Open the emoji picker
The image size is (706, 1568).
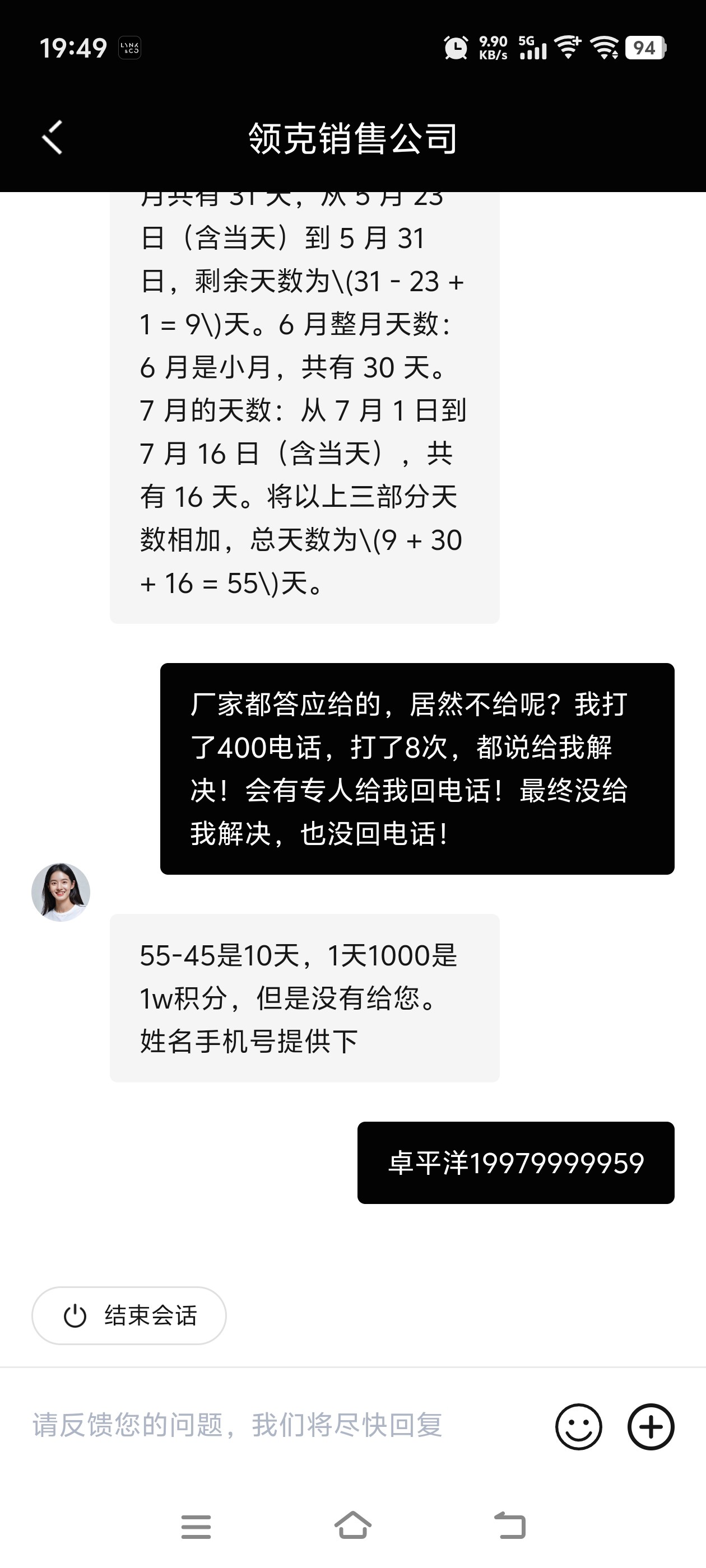point(579,1427)
